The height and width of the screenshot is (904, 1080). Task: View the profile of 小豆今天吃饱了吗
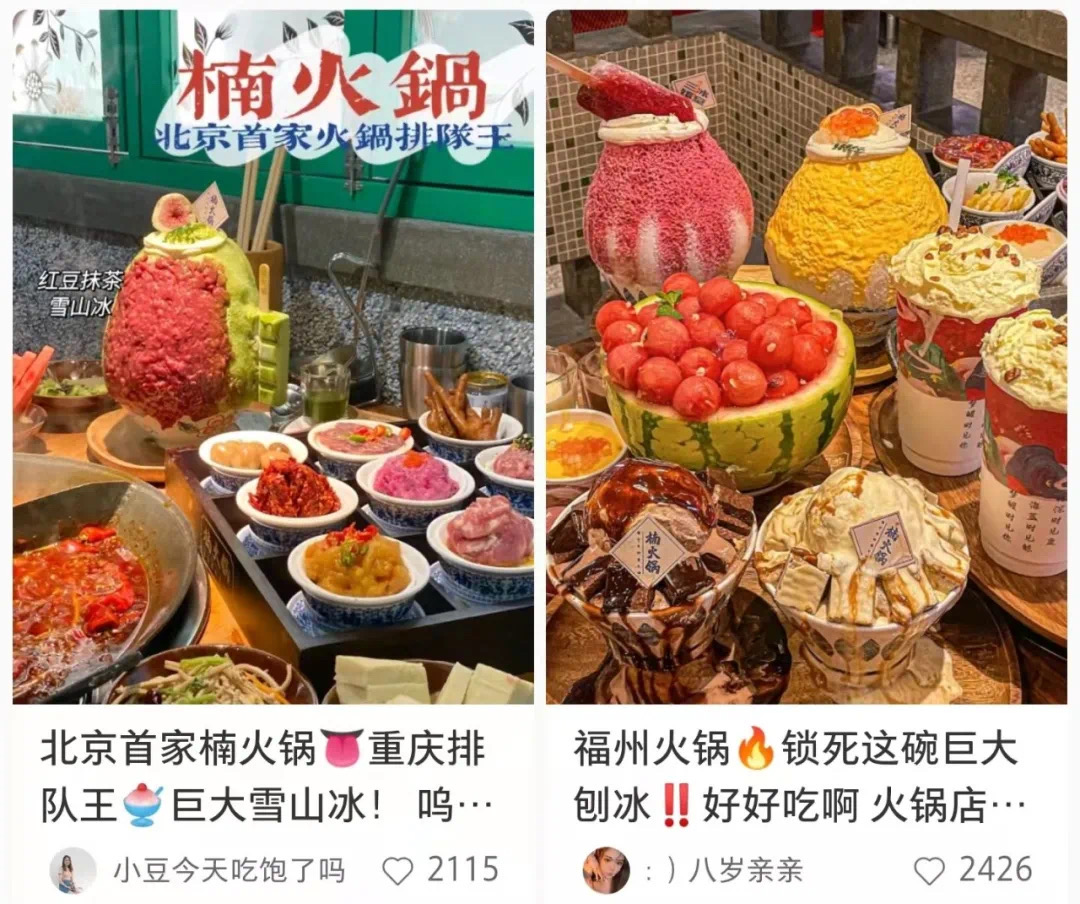pos(73,870)
